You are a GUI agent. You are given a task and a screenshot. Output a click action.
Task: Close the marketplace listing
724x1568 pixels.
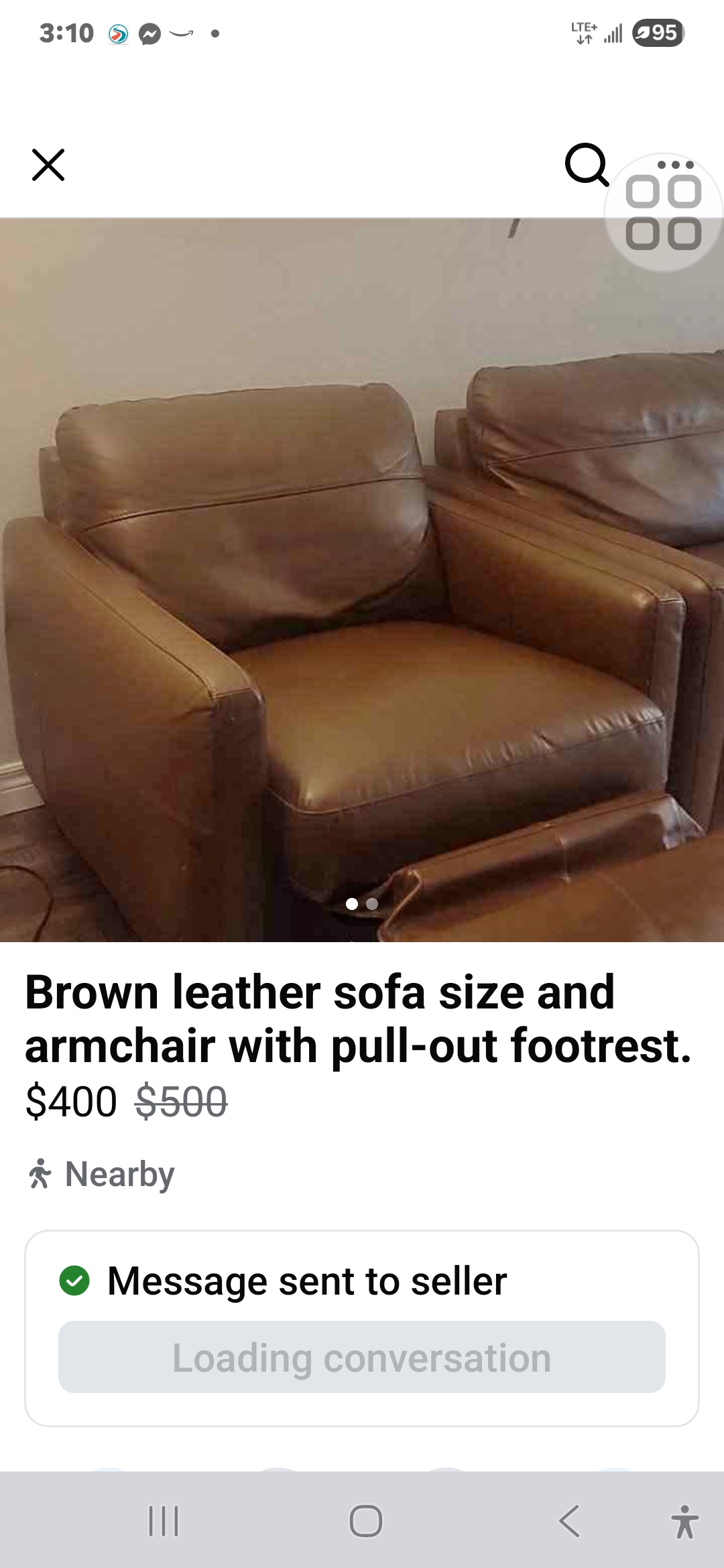(48, 165)
